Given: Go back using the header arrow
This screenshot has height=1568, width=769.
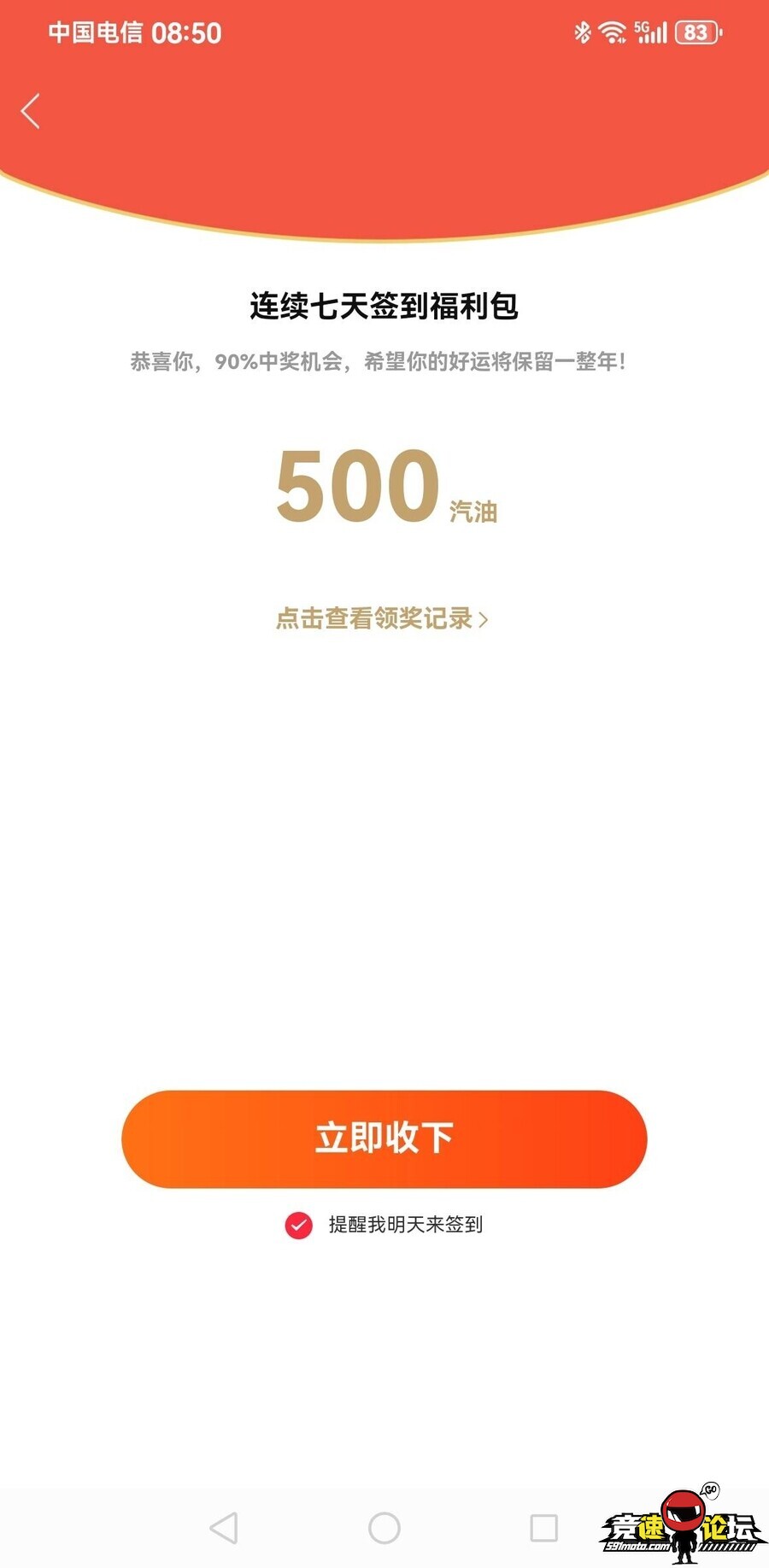Looking at the screenshot, I should click(x=31, y=111).
